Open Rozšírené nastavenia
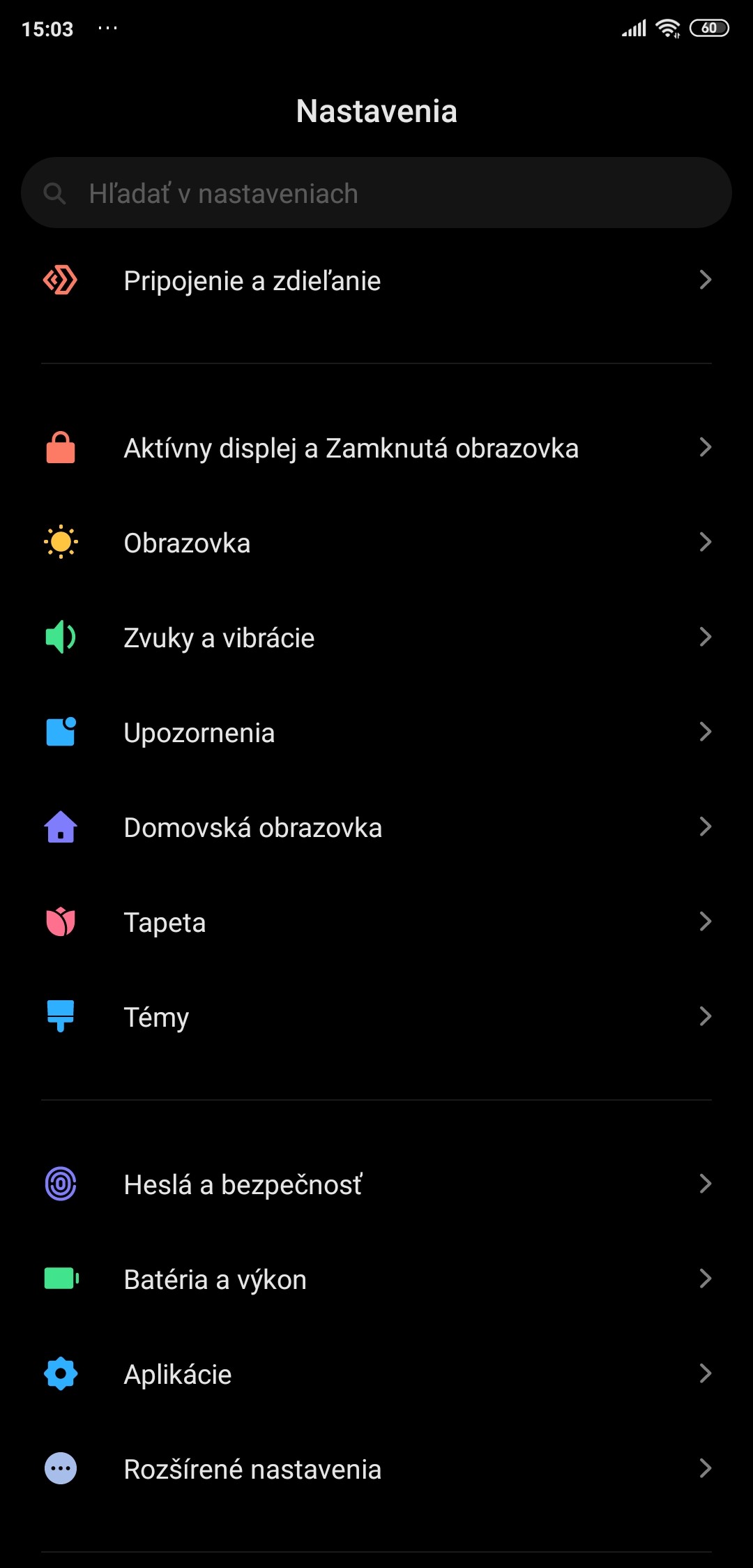The image size is (753, 1568). (376, 1469)
